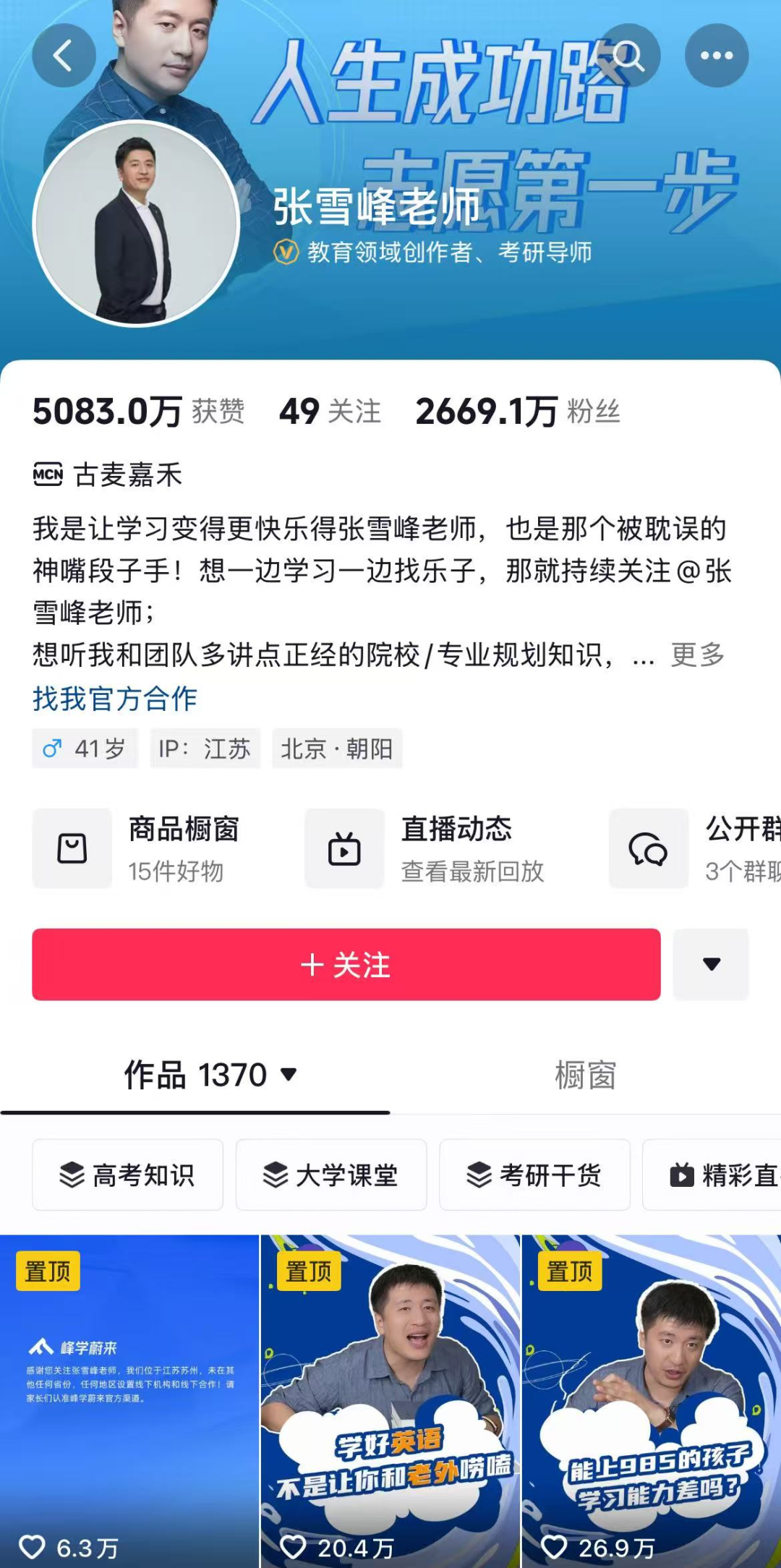Open the search icon on the profile header
The width and height of the screenshot is (781, 1568).
click(x=628, y=56)
